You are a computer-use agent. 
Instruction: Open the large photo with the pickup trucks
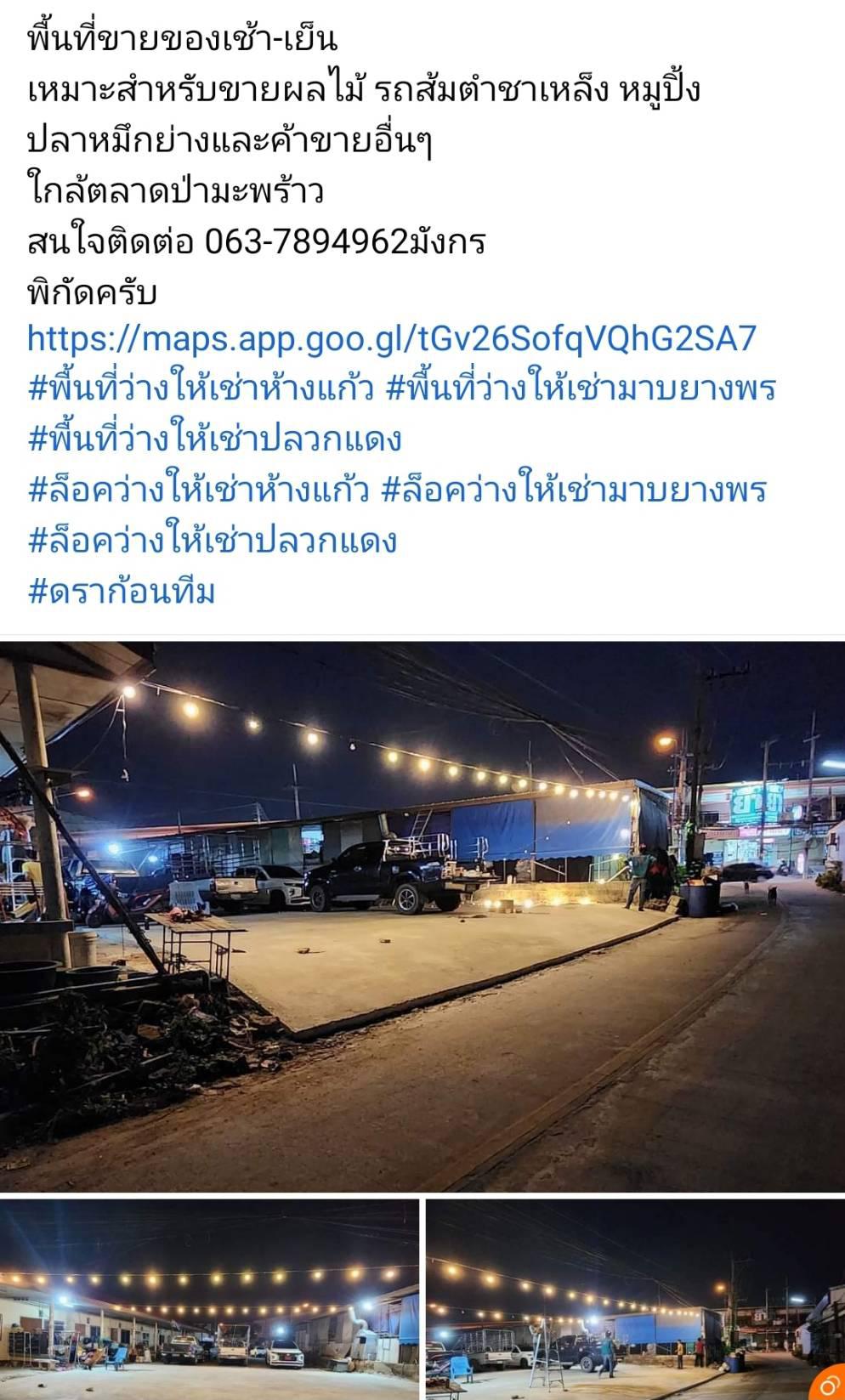point(422,916)
